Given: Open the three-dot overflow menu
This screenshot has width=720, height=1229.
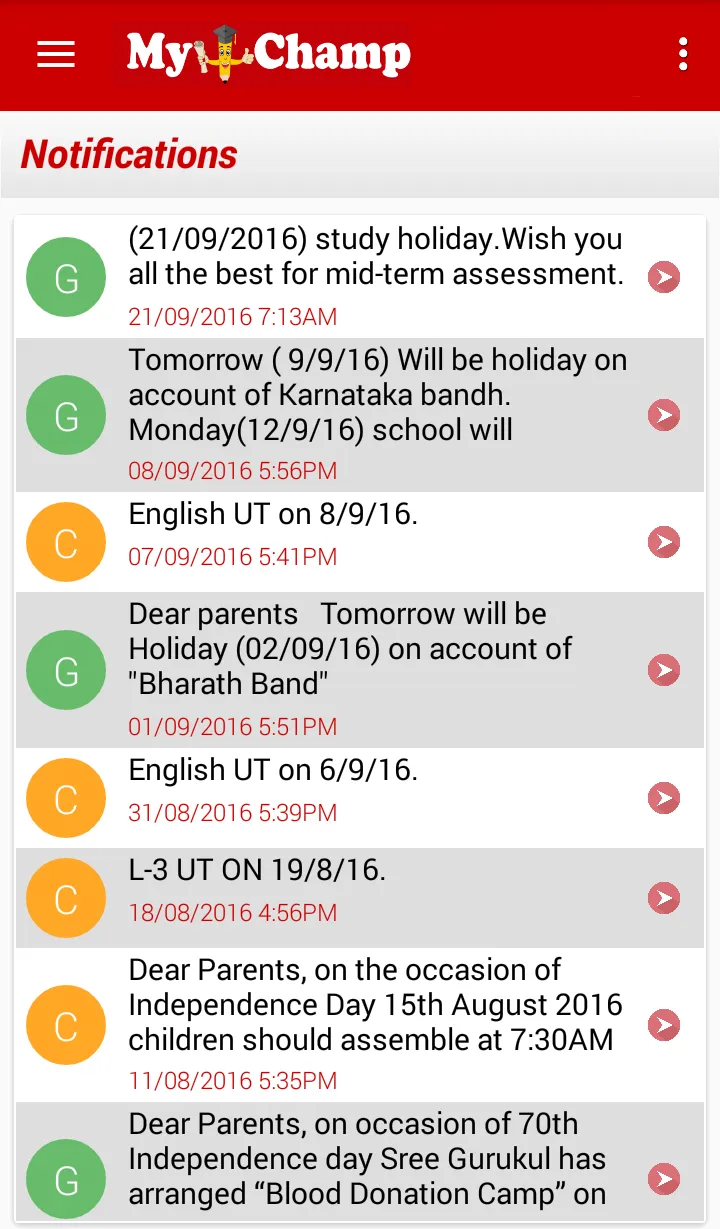Looking at the screenshot, I should (683, 54).
